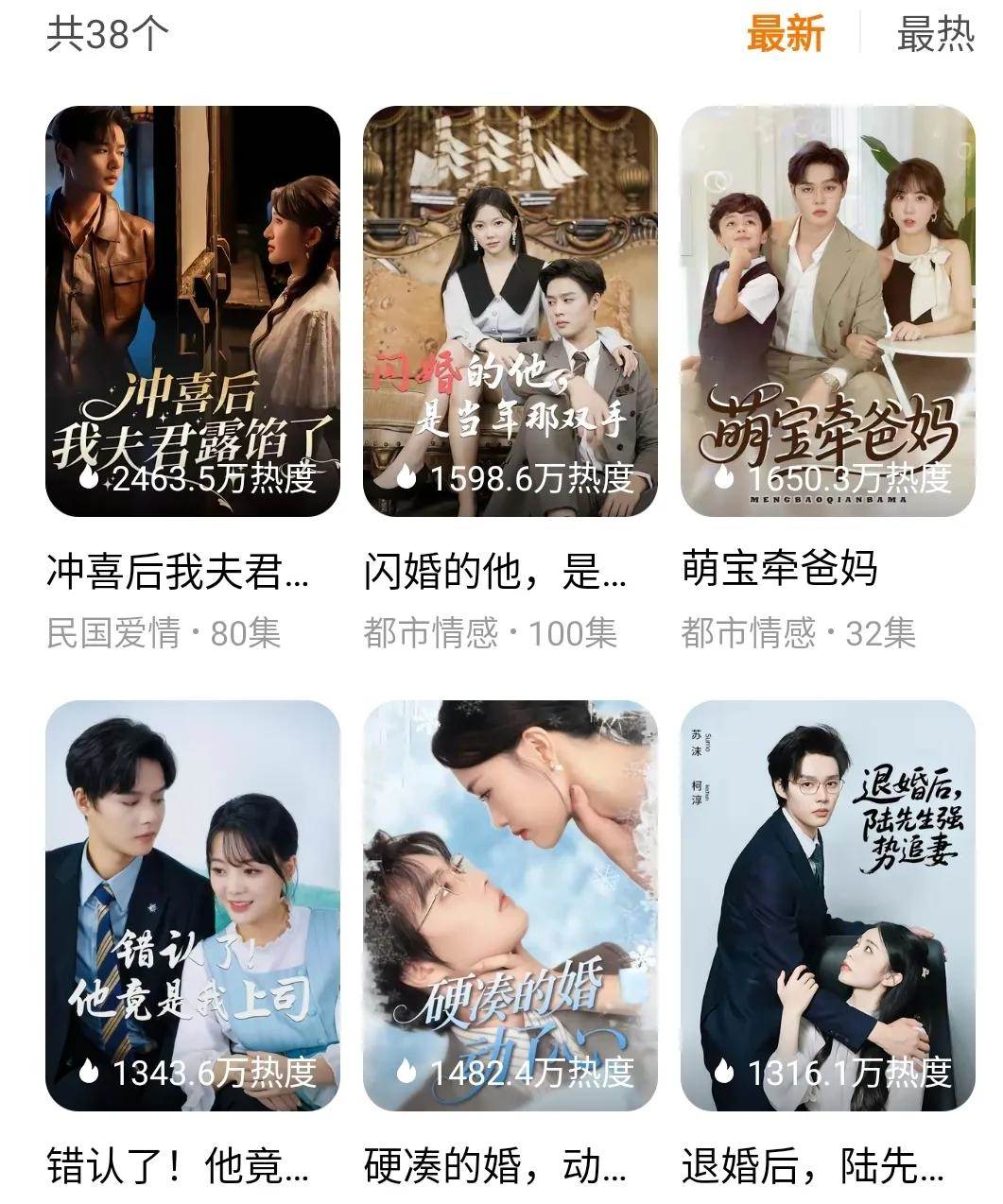
Task: Select the 萌宝牵爸妈 poster
Action: 827,312
